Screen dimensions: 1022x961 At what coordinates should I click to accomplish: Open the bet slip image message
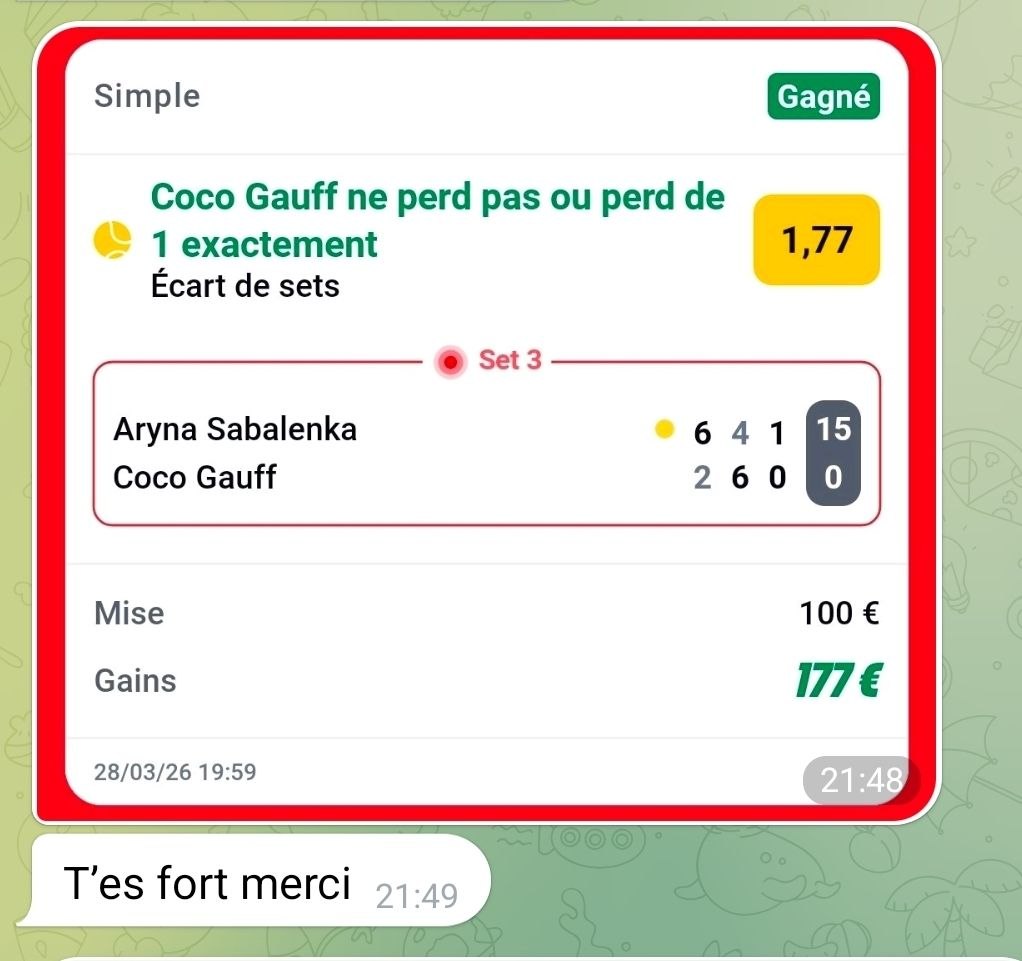(486, 420)
